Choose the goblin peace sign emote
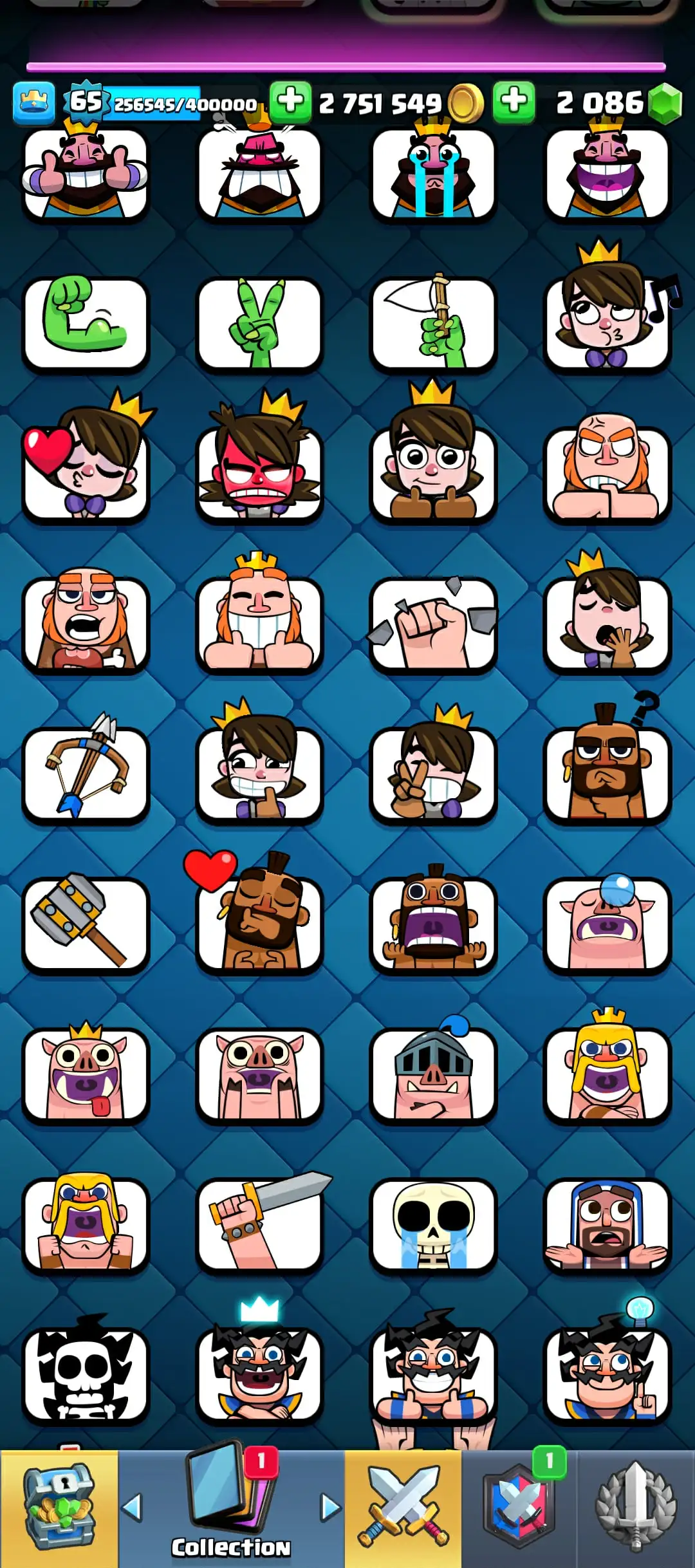The image size is (695, 1568). point(259,323)
